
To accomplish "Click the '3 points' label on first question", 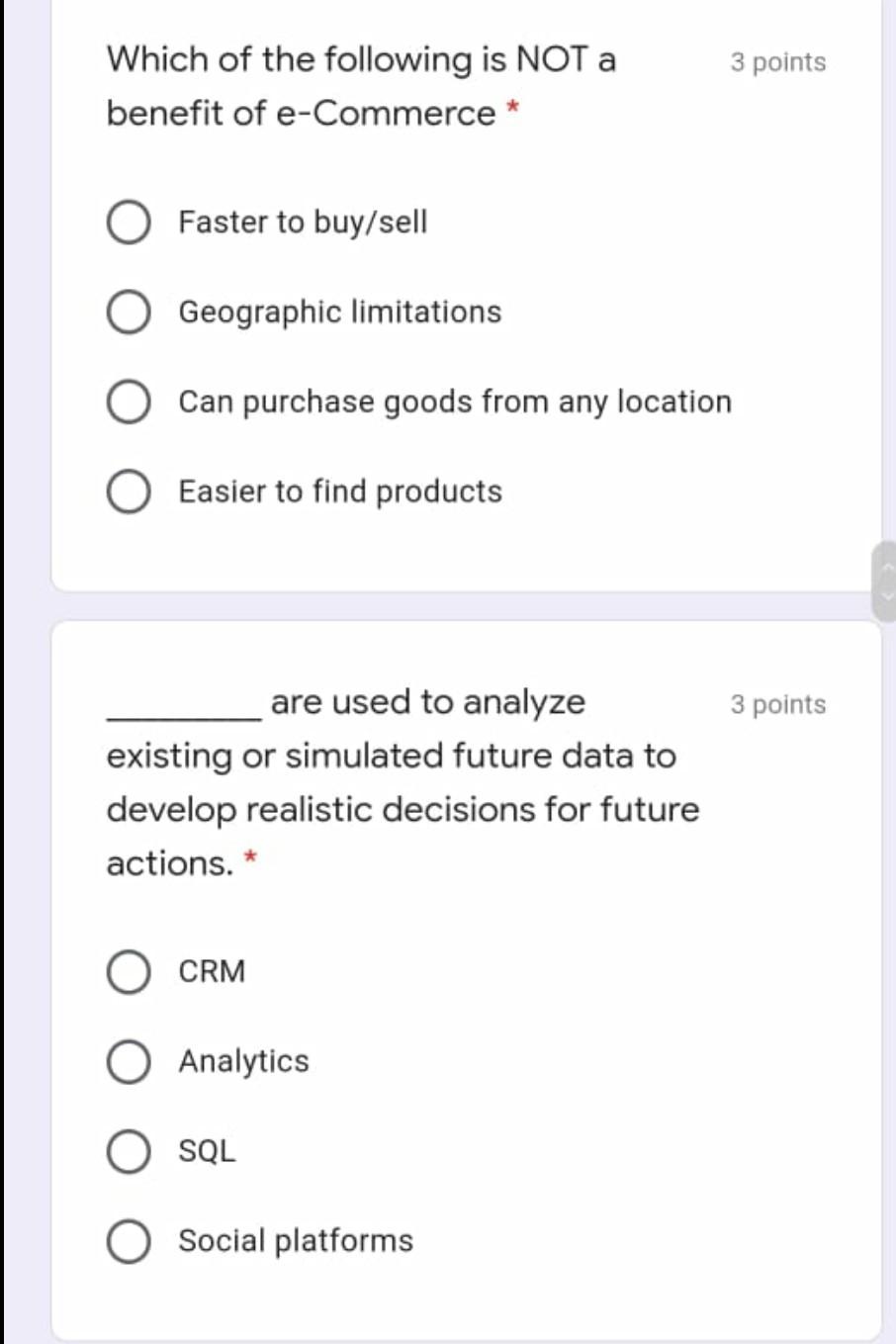I will click(x=777, y=61).
